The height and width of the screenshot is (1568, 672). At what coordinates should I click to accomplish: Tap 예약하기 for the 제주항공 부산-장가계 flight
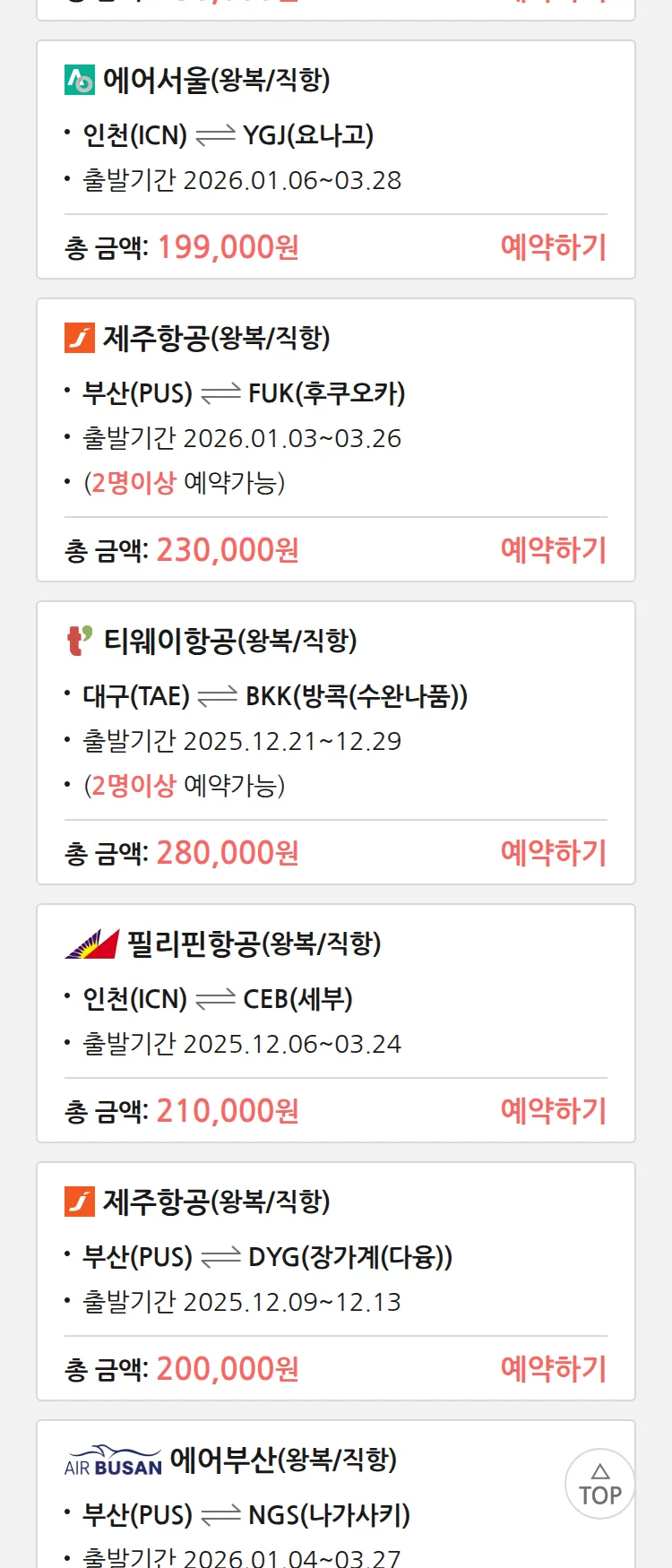pos(553,1368)
